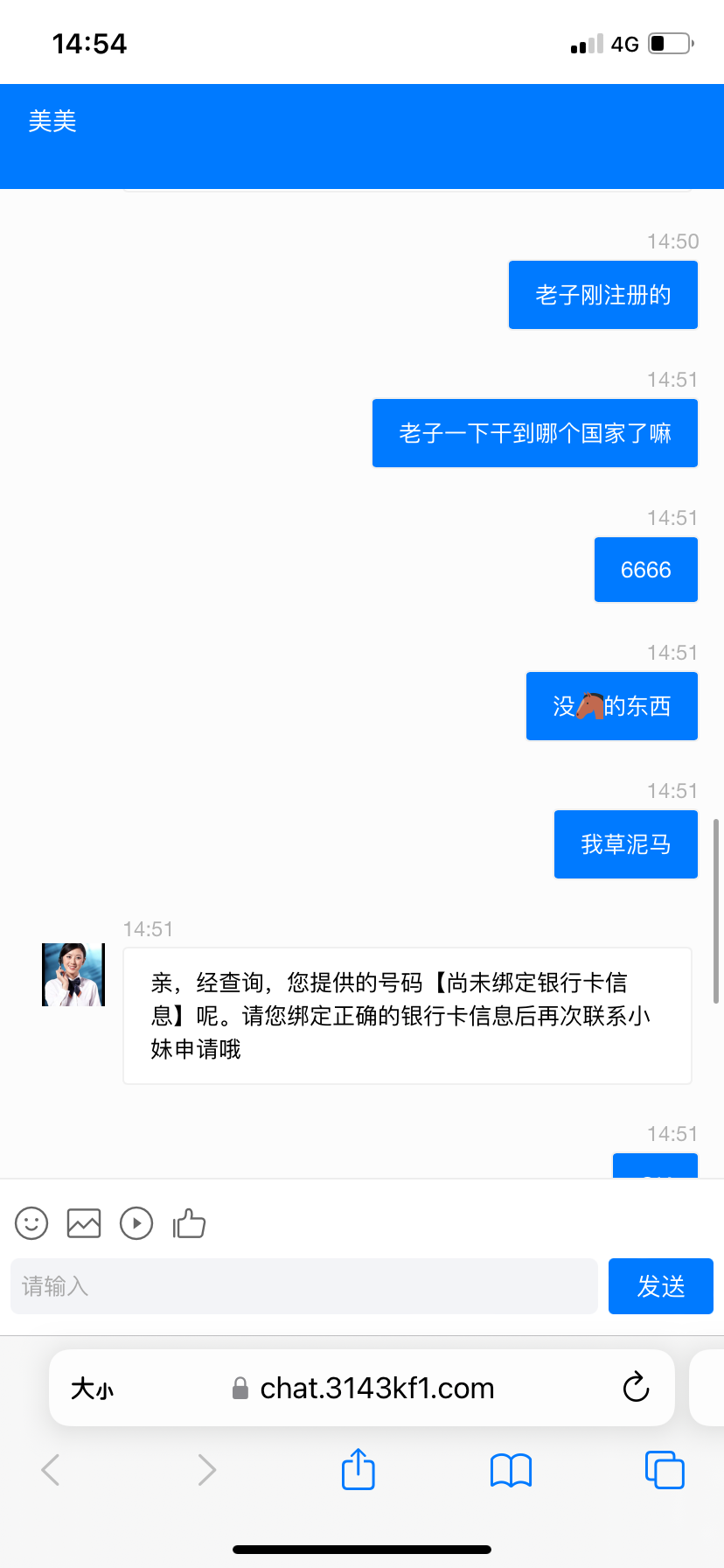
Task: Open Safari's 大小 page settings menu
Action: tap(93, 1389)
